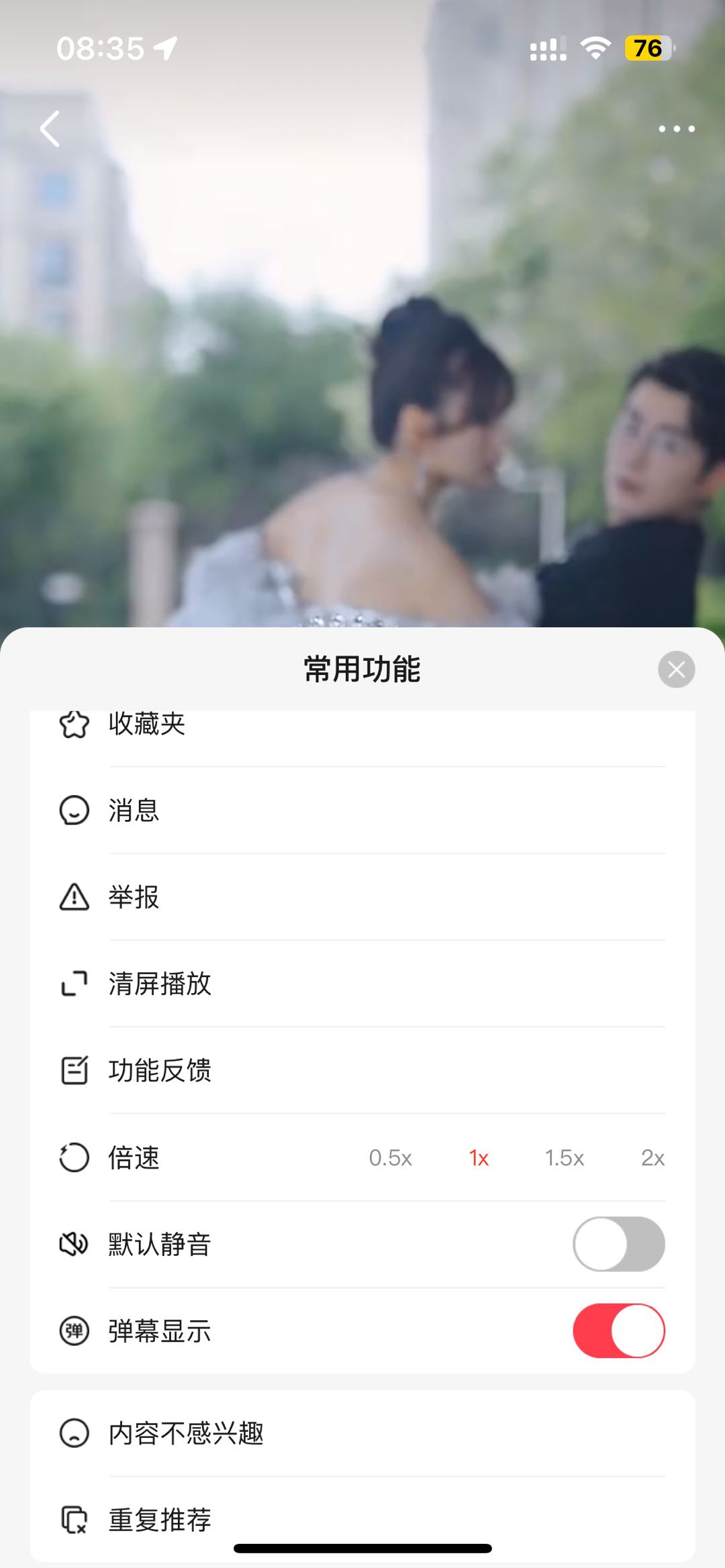Open 消息 messages

(x=134, y=811)
